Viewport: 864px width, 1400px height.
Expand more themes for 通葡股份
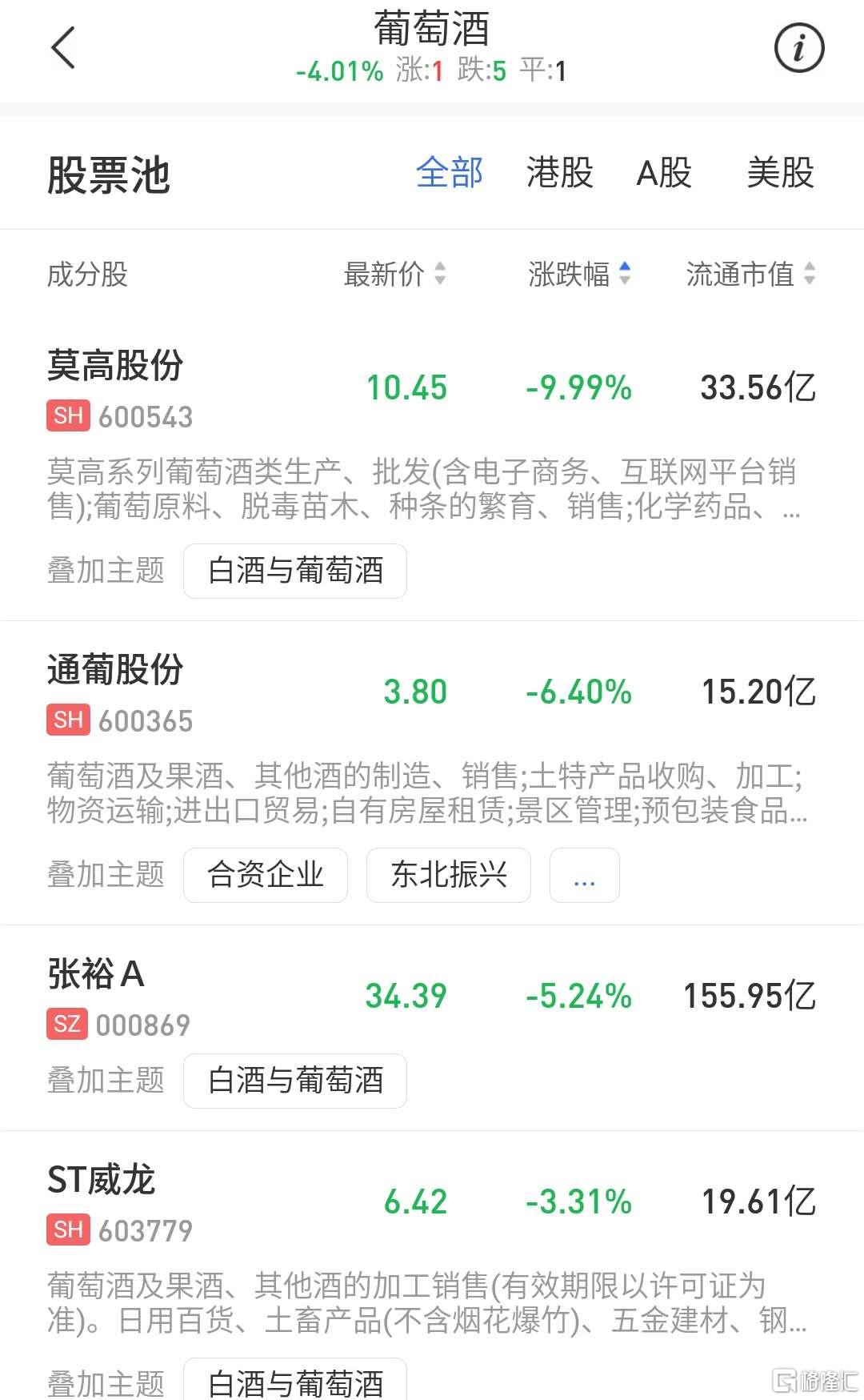tap(585, 875)
